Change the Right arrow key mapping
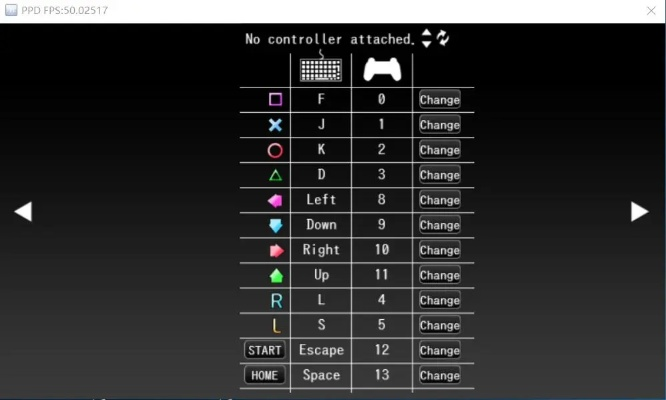This screenshot has width=666, height=400. (439, 250)
